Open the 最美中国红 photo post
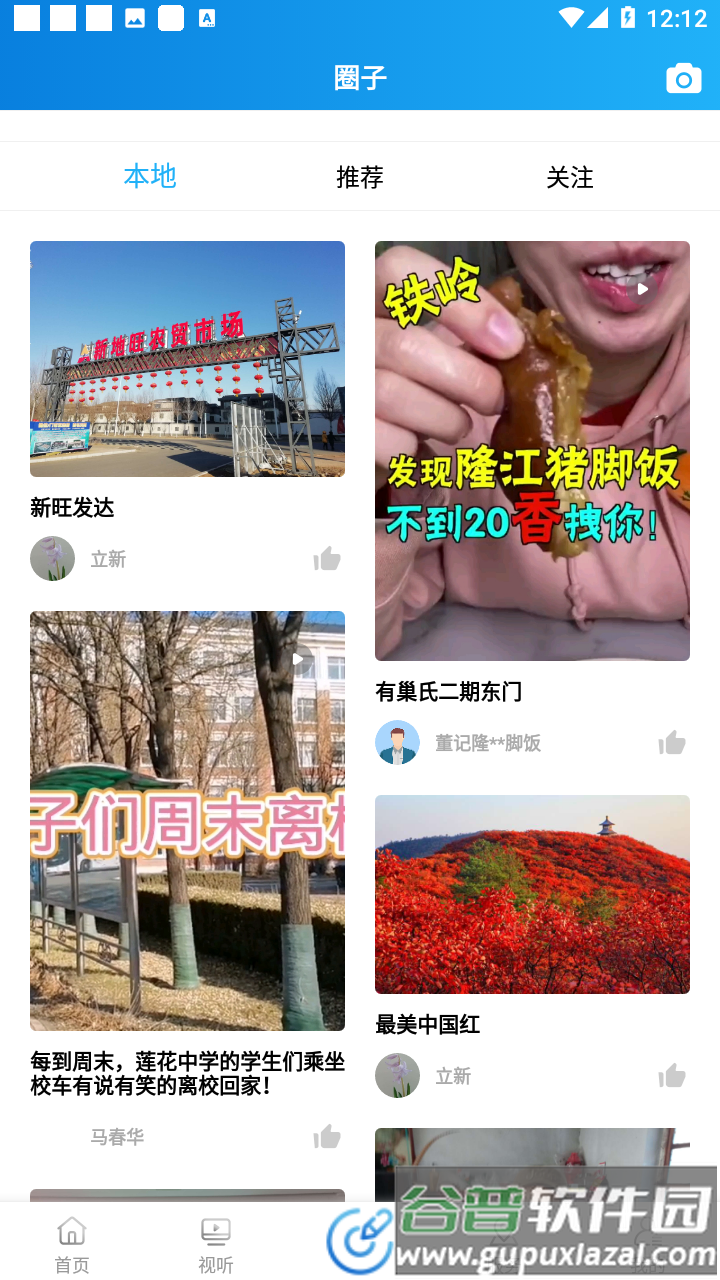The width and height of the screenshot is (720, 1280). (532, 894)
